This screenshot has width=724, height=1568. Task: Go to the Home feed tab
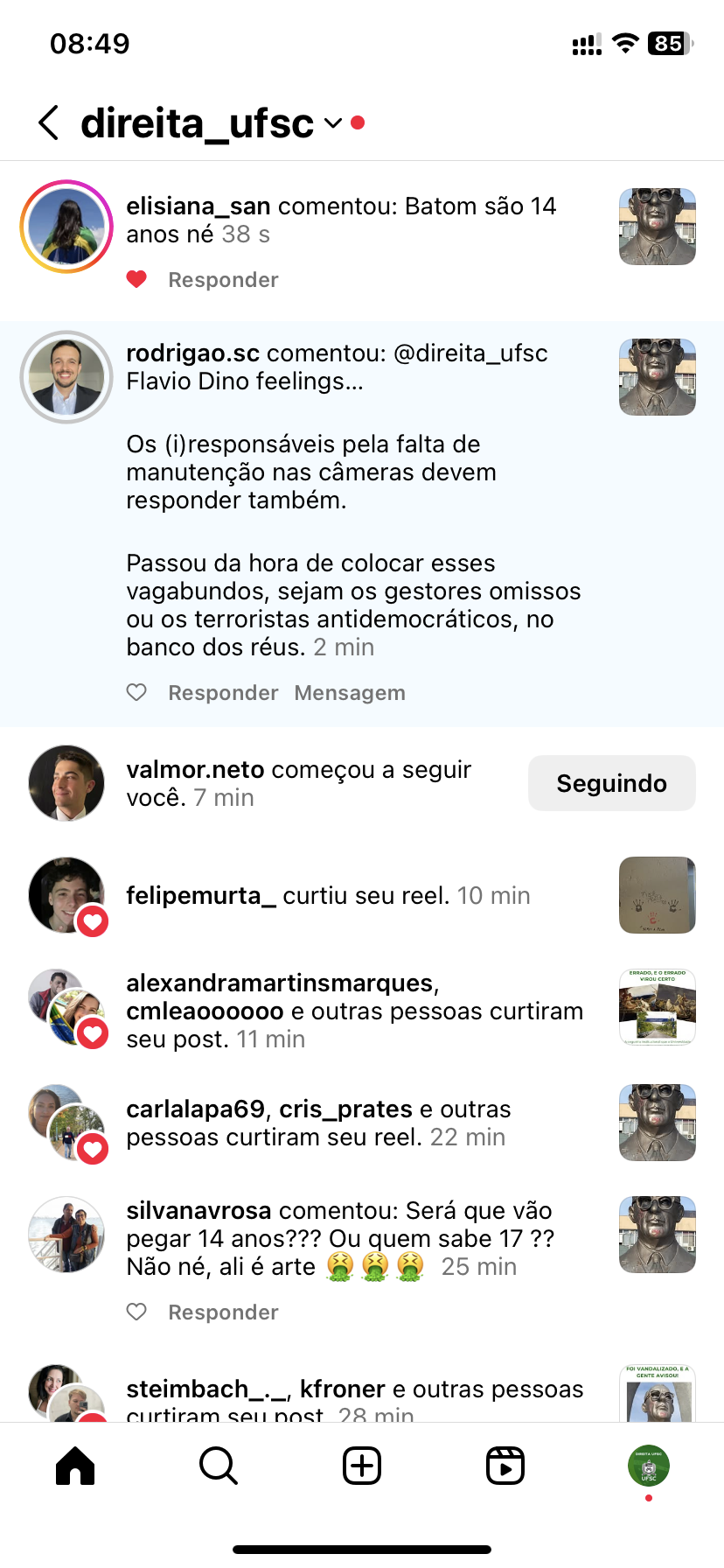[x=75, y=1466]
